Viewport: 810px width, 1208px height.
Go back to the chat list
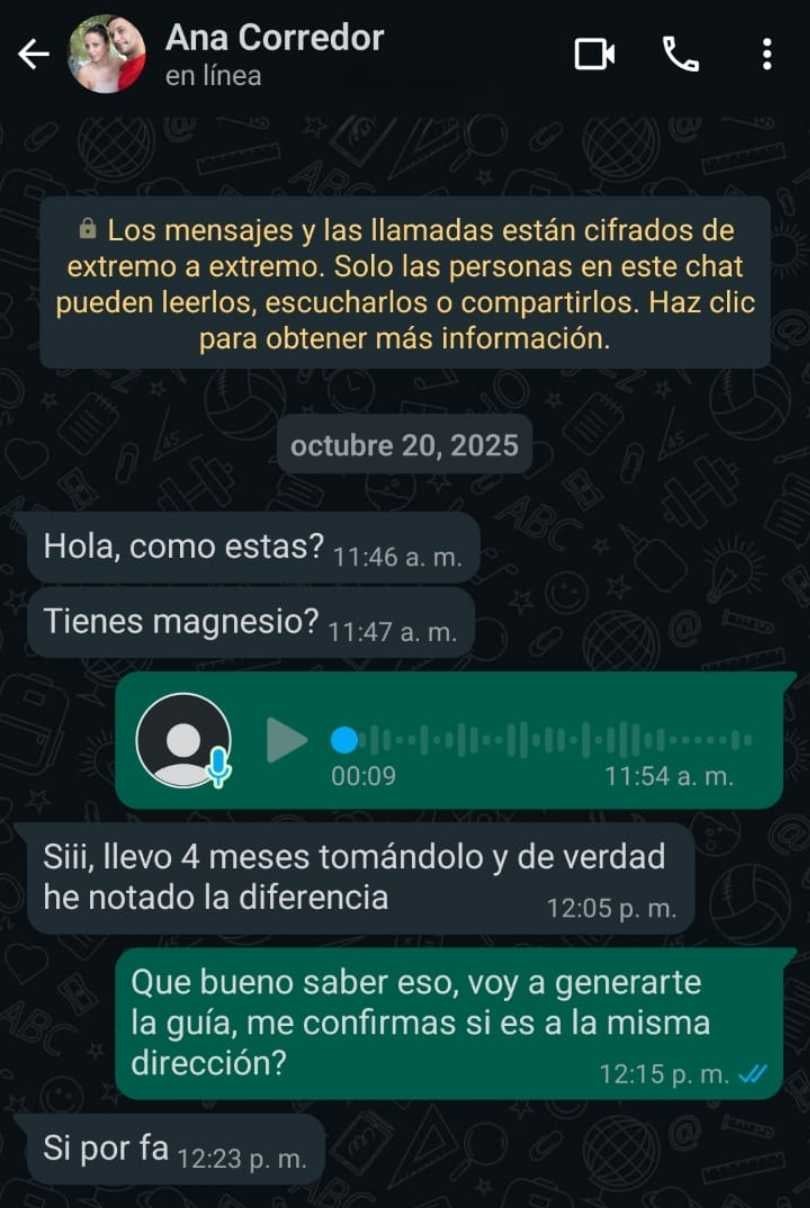(x=34, y=54)
